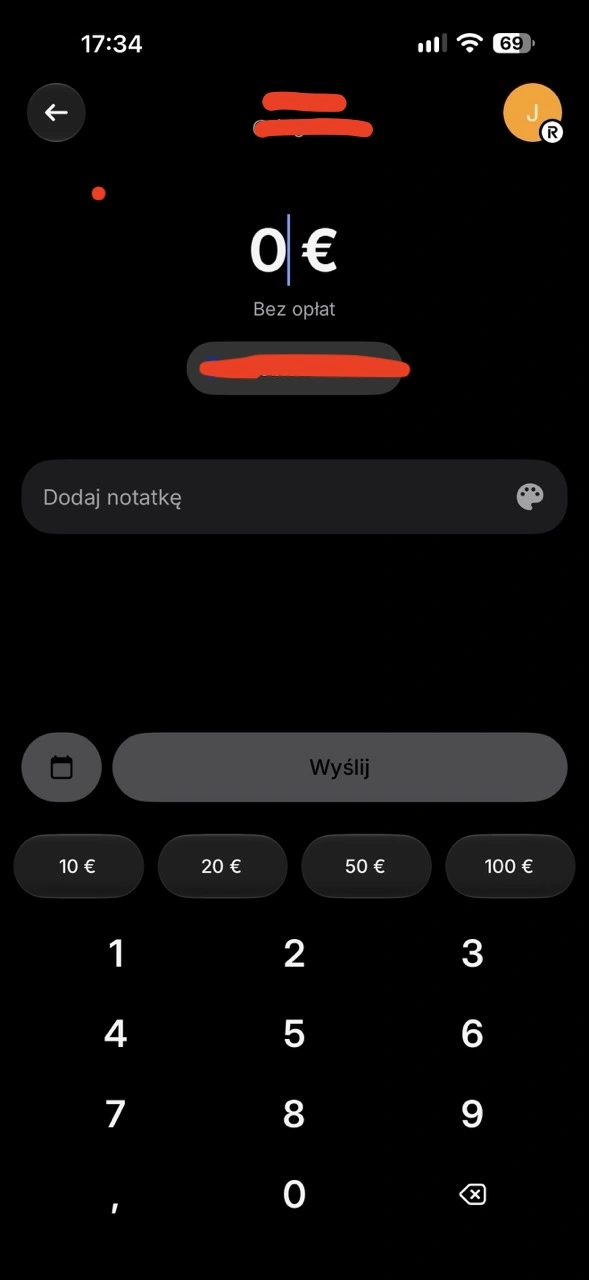Open the redacted account selector pill

click(x=295, y=368)
